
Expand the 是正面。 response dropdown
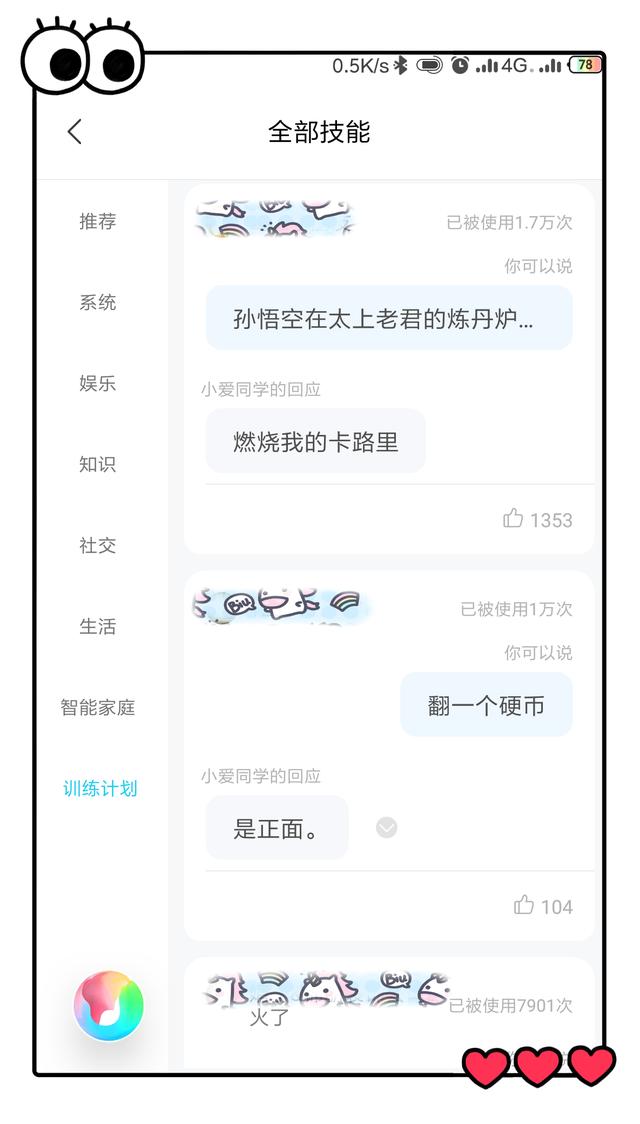coord(386,828)
